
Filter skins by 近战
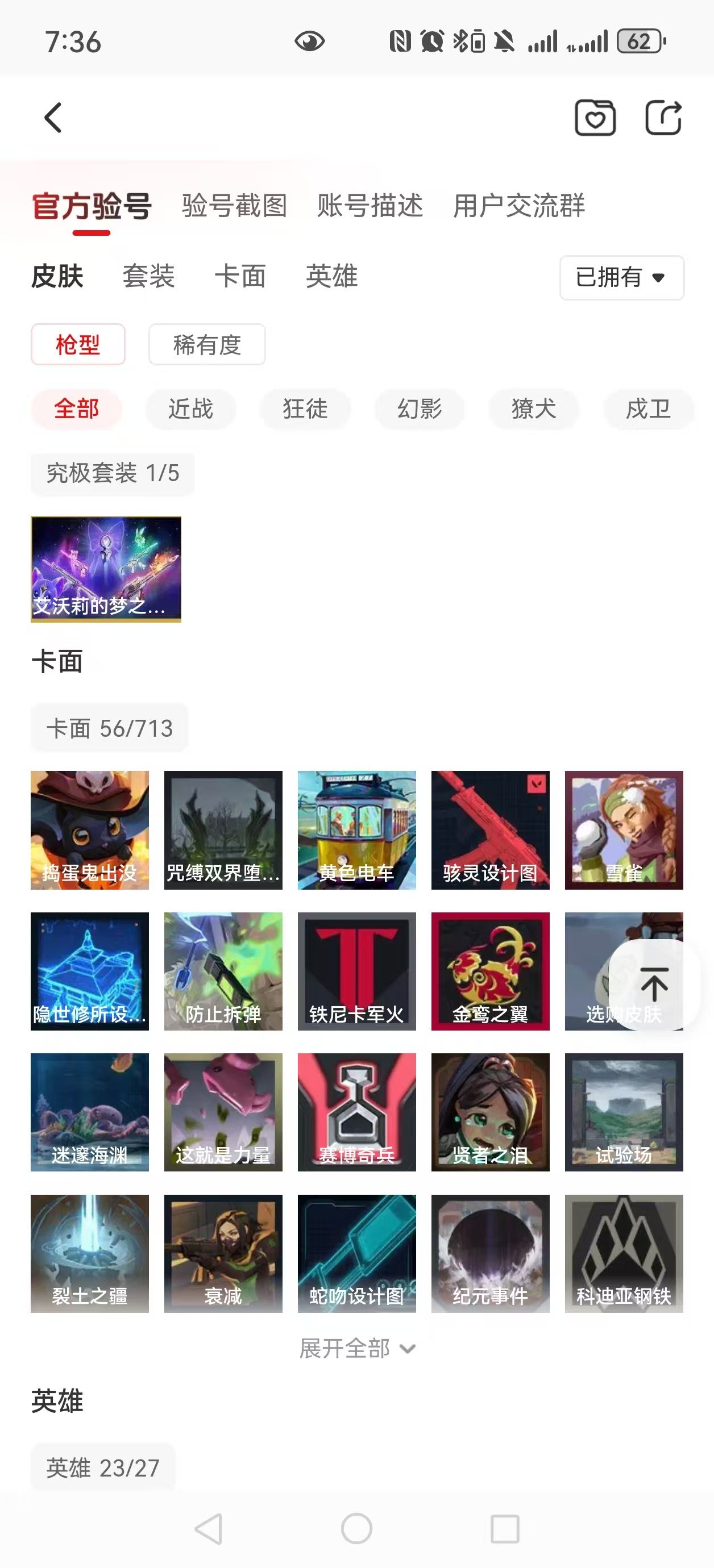(x=190, y=408)
